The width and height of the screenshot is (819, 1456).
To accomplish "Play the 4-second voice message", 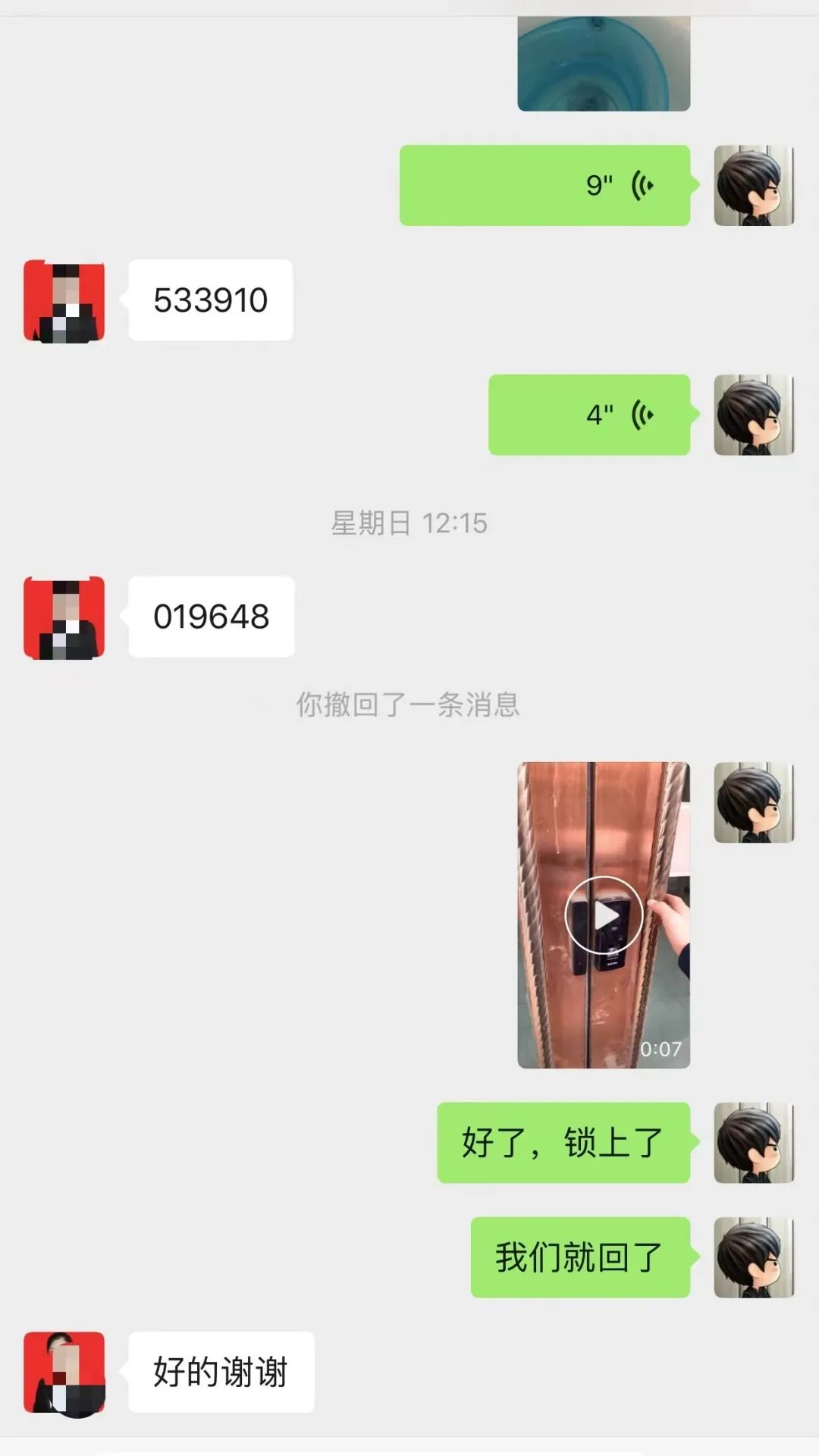I will click(x=589, y=415).
